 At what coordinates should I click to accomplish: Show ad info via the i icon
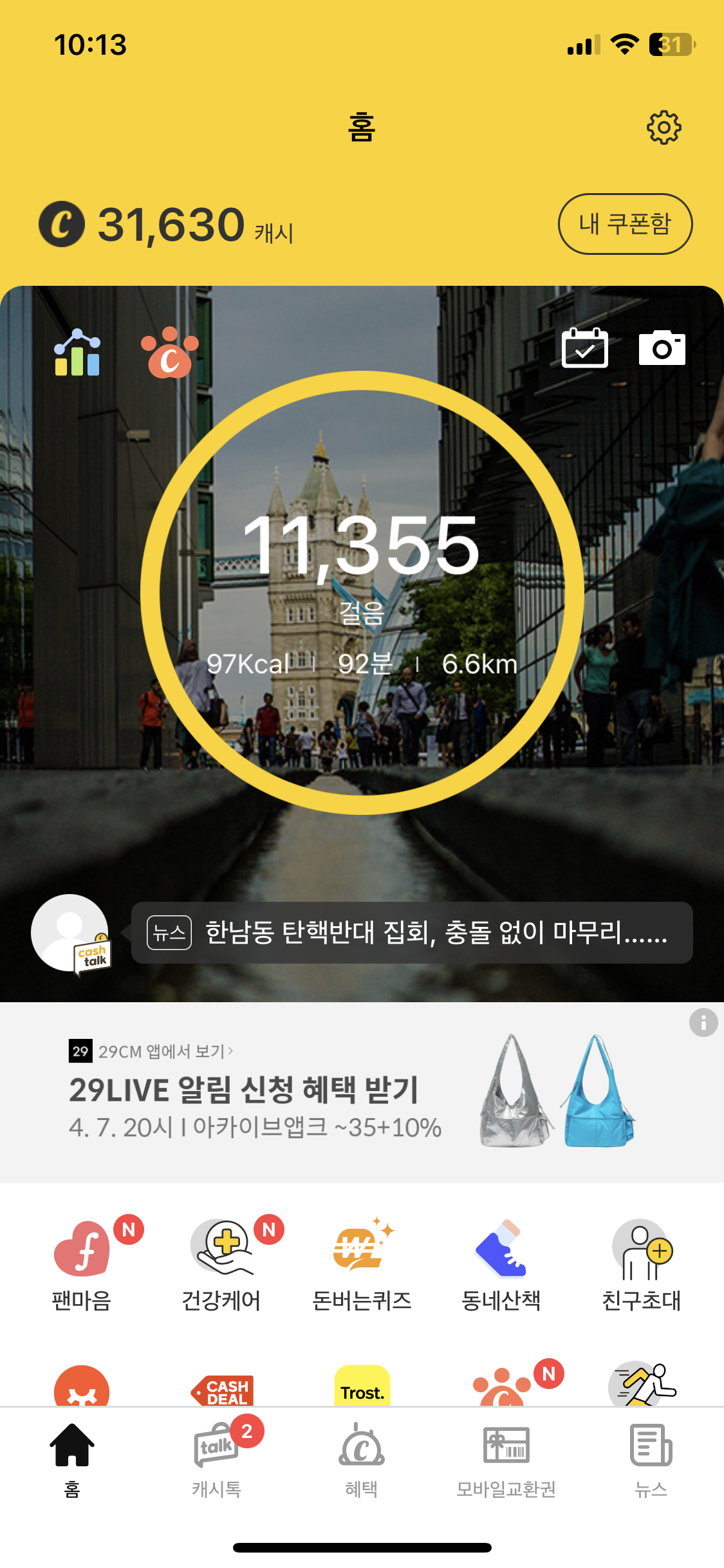coord(703,1022)
